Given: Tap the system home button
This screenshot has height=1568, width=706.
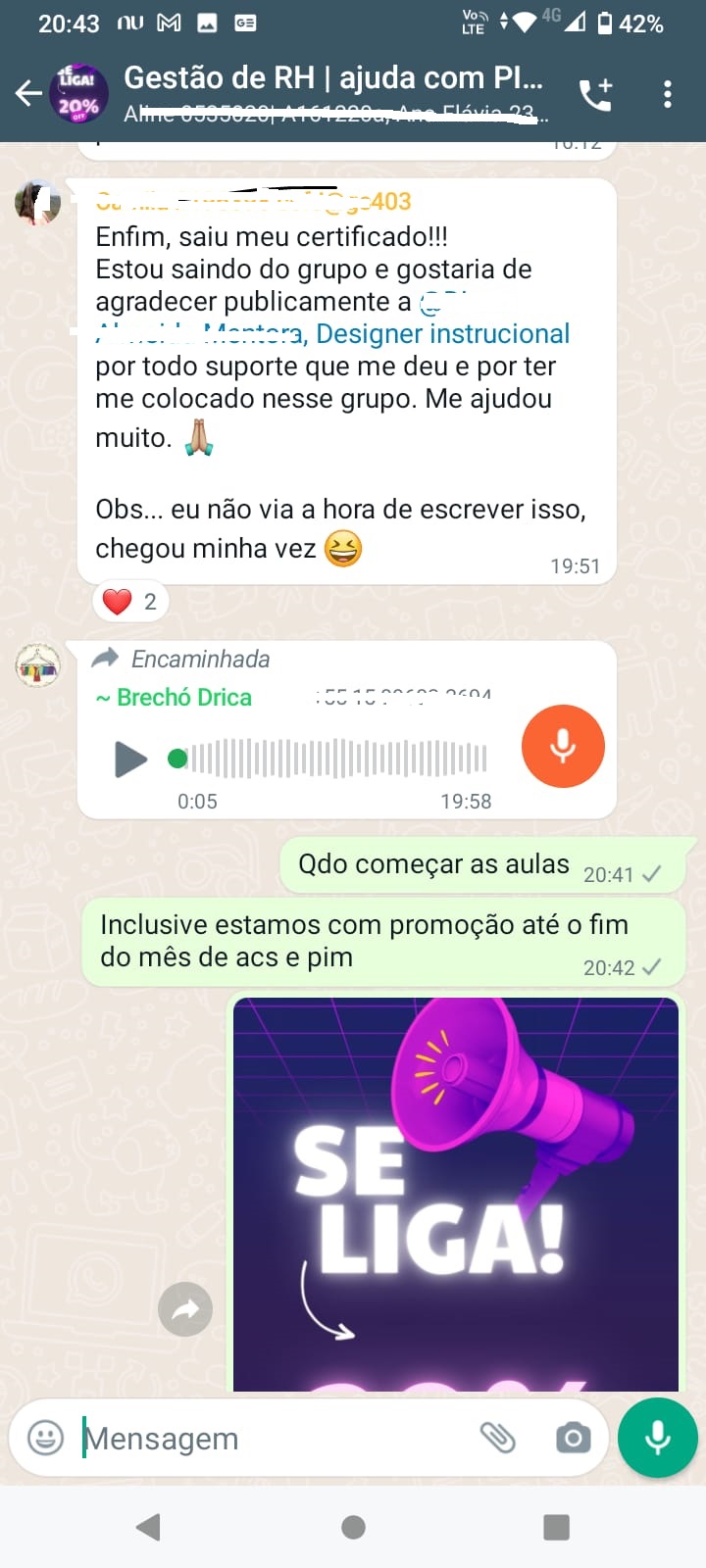Looking at the screenshot, I should pos(353,1527).
